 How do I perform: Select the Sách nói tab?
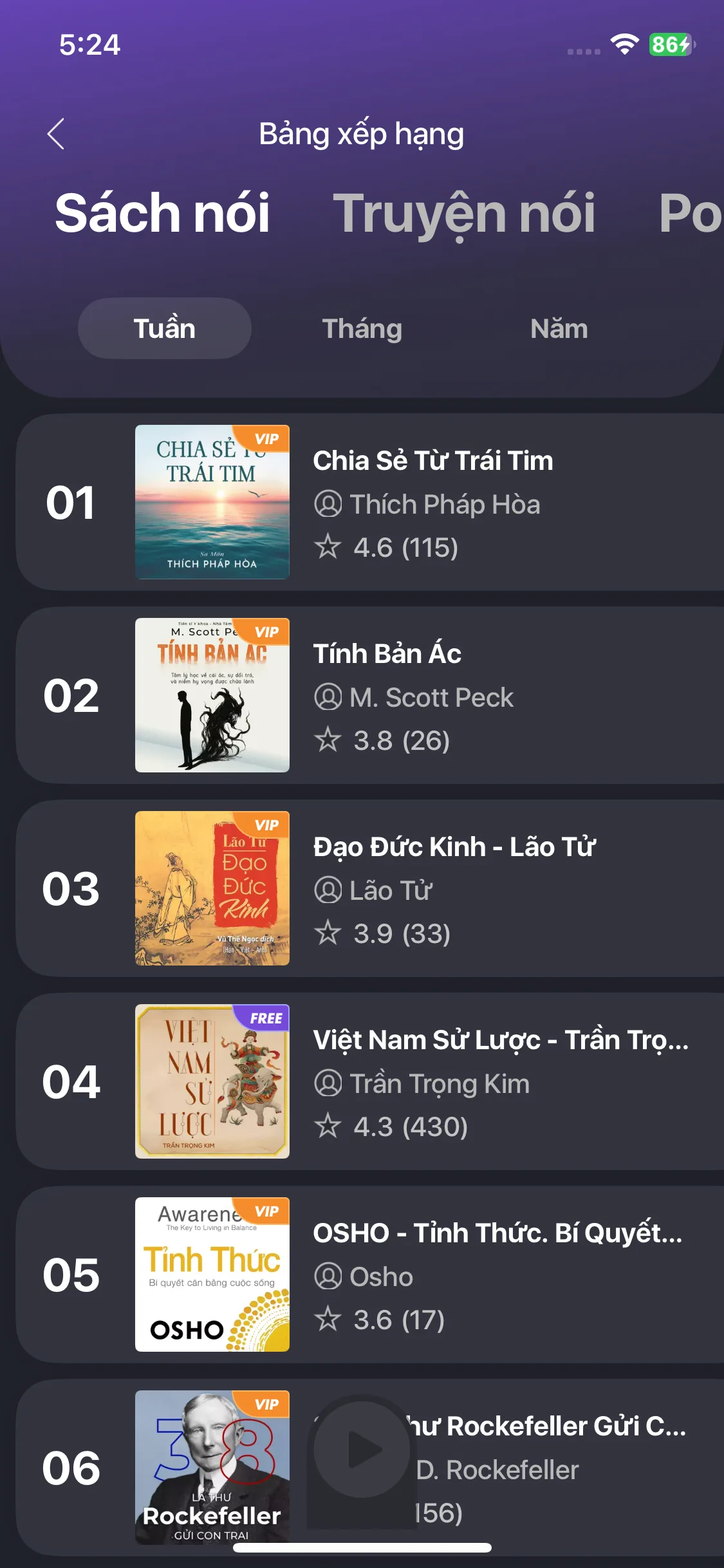click(162, 214)
